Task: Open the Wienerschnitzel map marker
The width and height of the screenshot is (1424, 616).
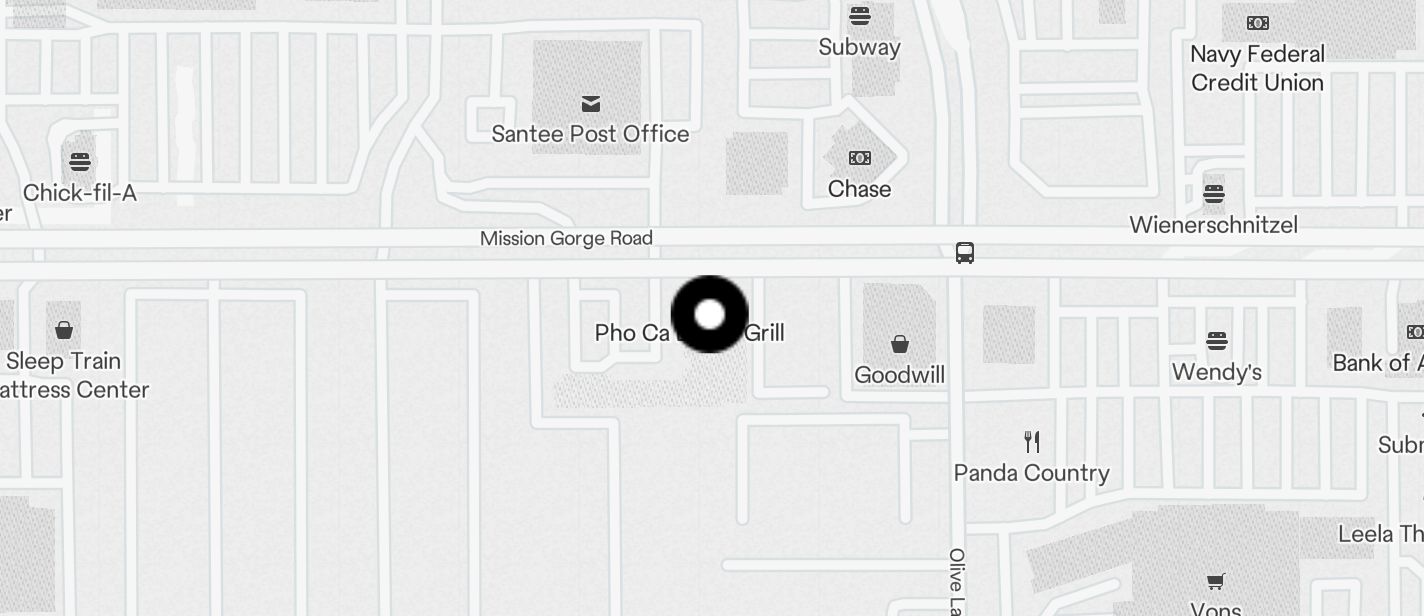Action: click(1214, 194)
